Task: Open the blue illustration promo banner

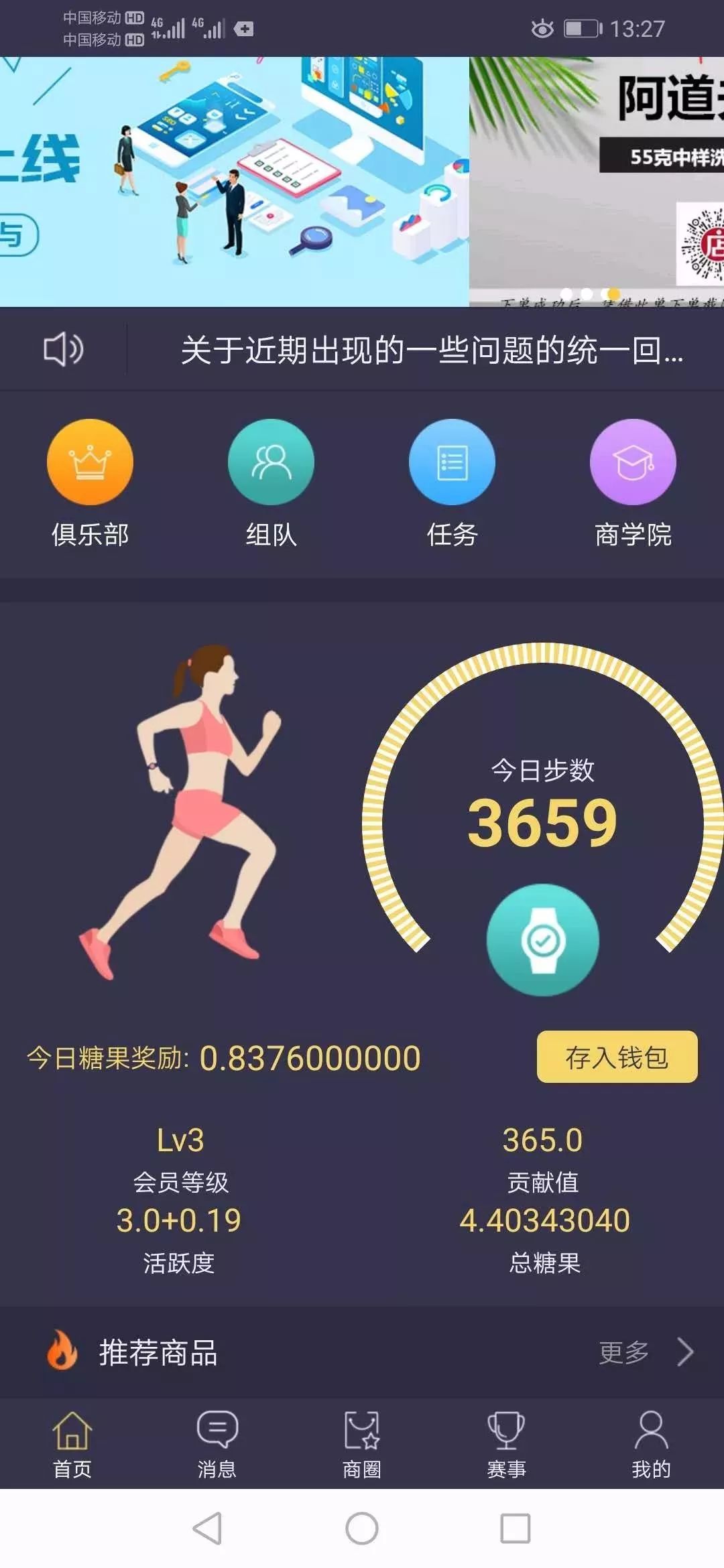Action: (235, 181)
